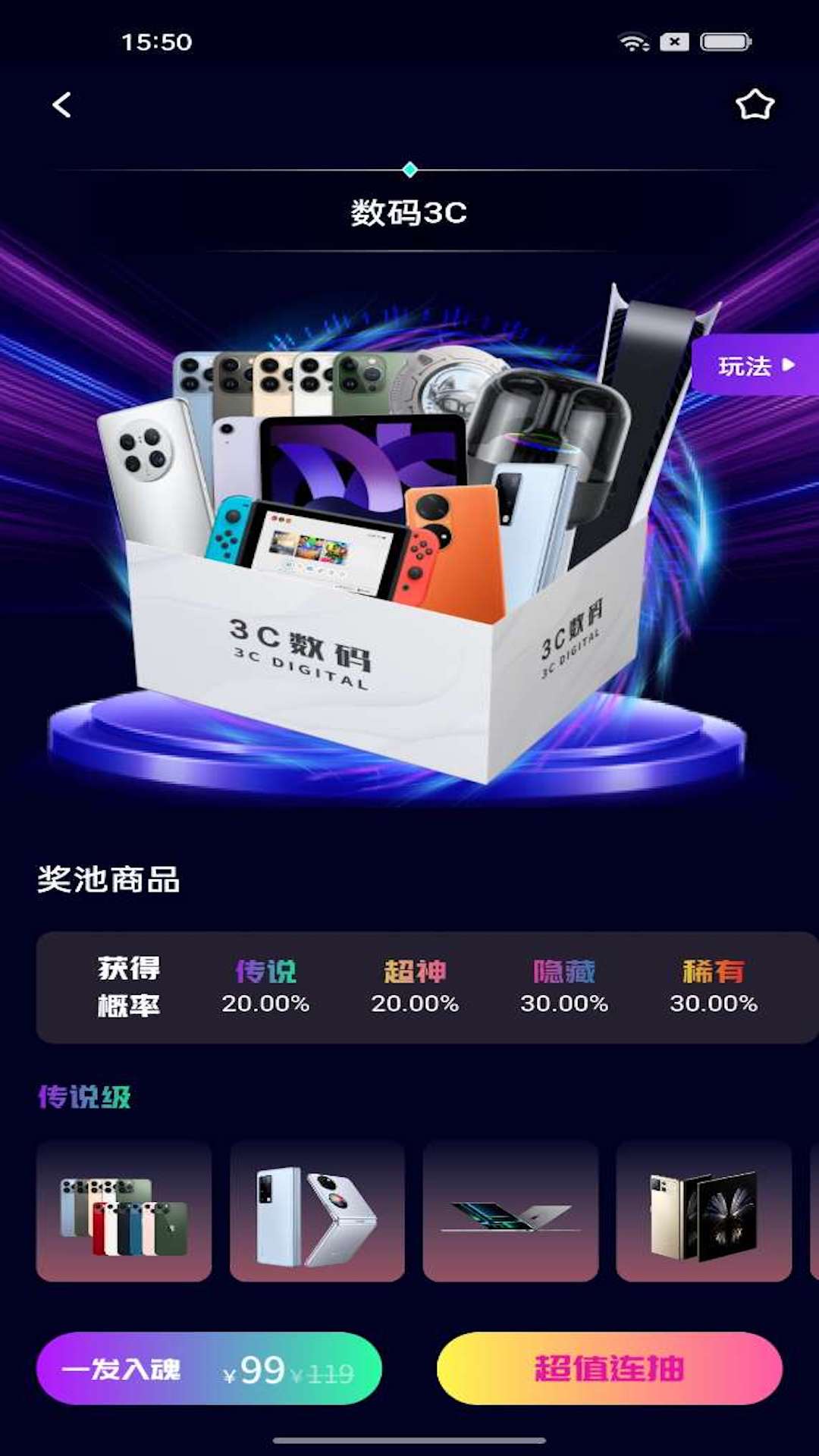Tap the home indicator bar at bottom
This screenshot has width=819, height=1456.
tap(409, 1439)
